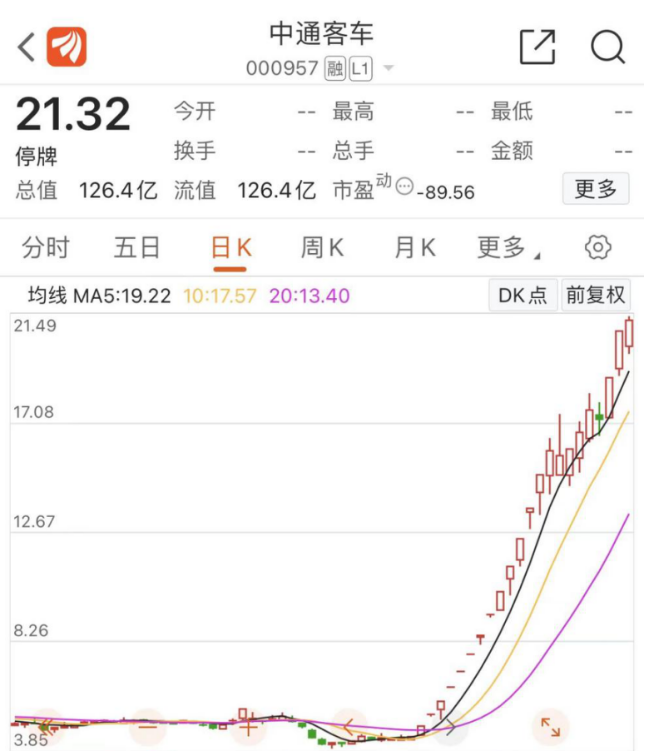Expand the 更多 chart period options
Screen dimensions: 645x752
[507, 247]
